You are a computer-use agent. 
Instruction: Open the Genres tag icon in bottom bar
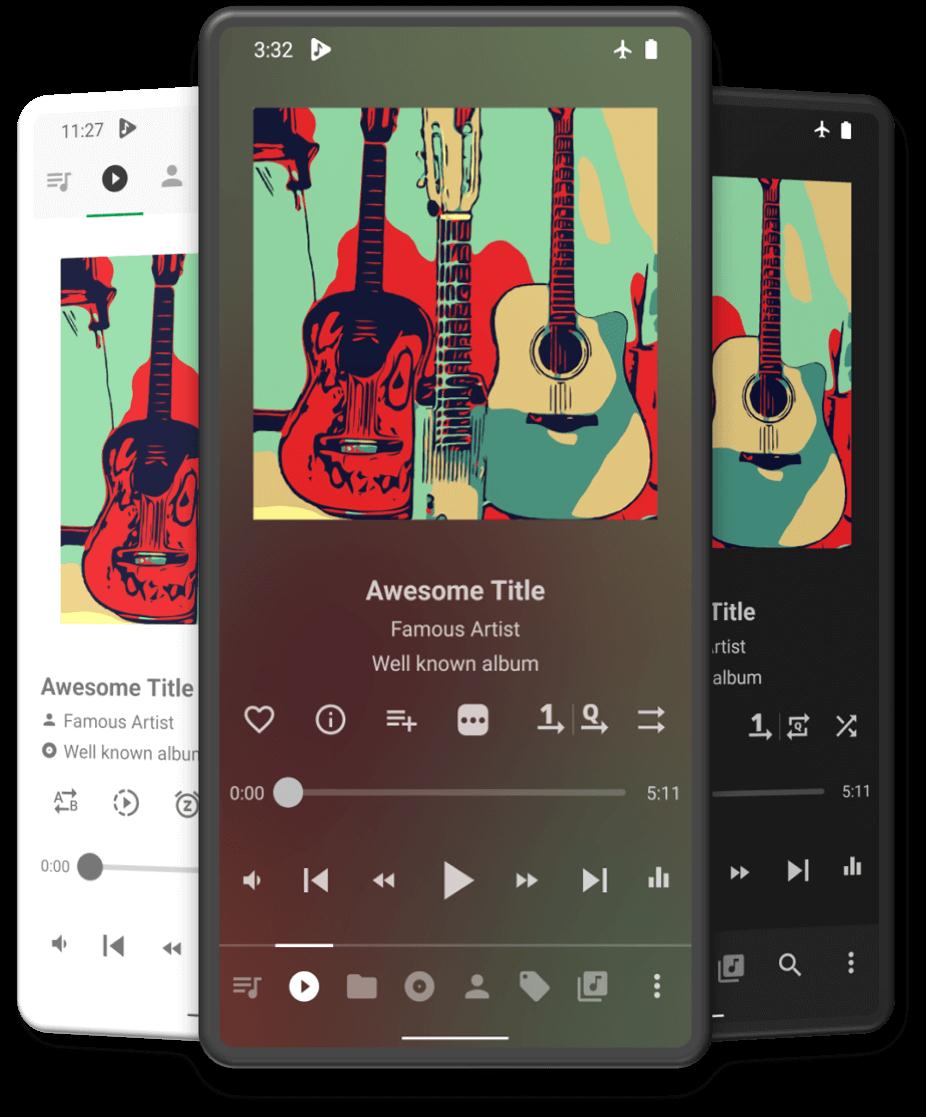[x=536, y=988]
